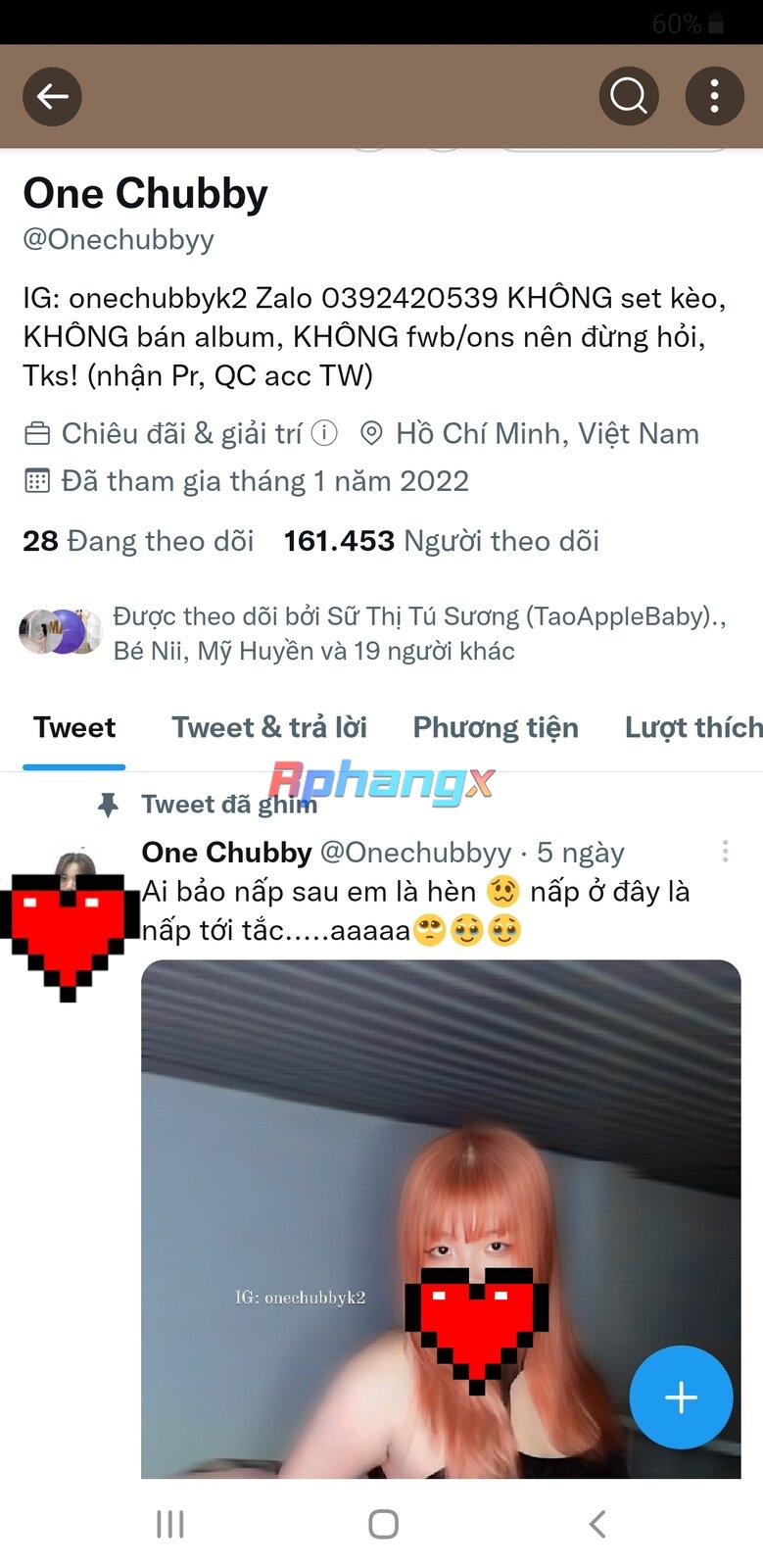
Task: Open the pinned tweet's three-dot menu
Action: point(725,851)
